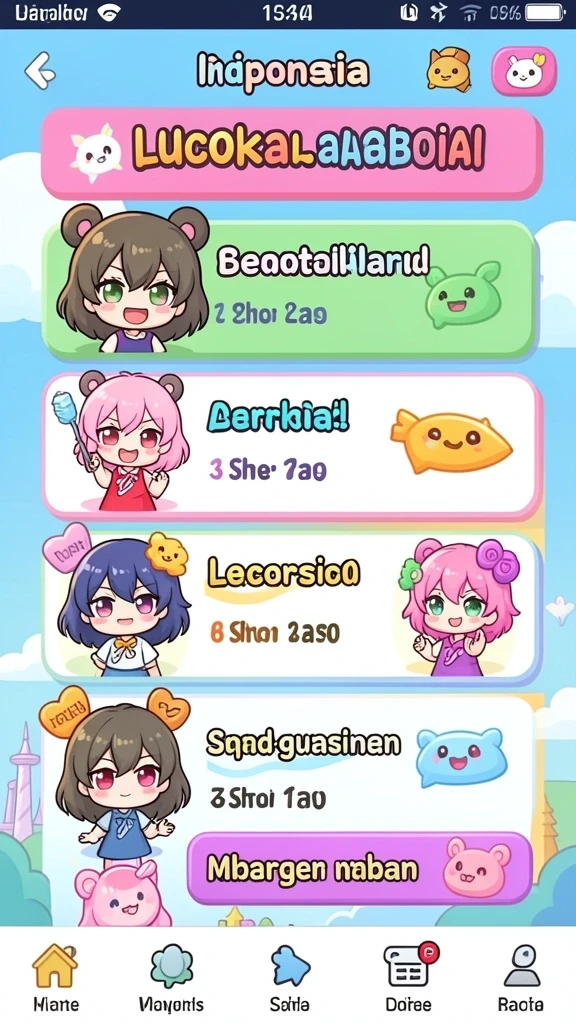
Task: Open the green Beaotoililarid card
Action: pyautogui.click(x=289, y=290)
